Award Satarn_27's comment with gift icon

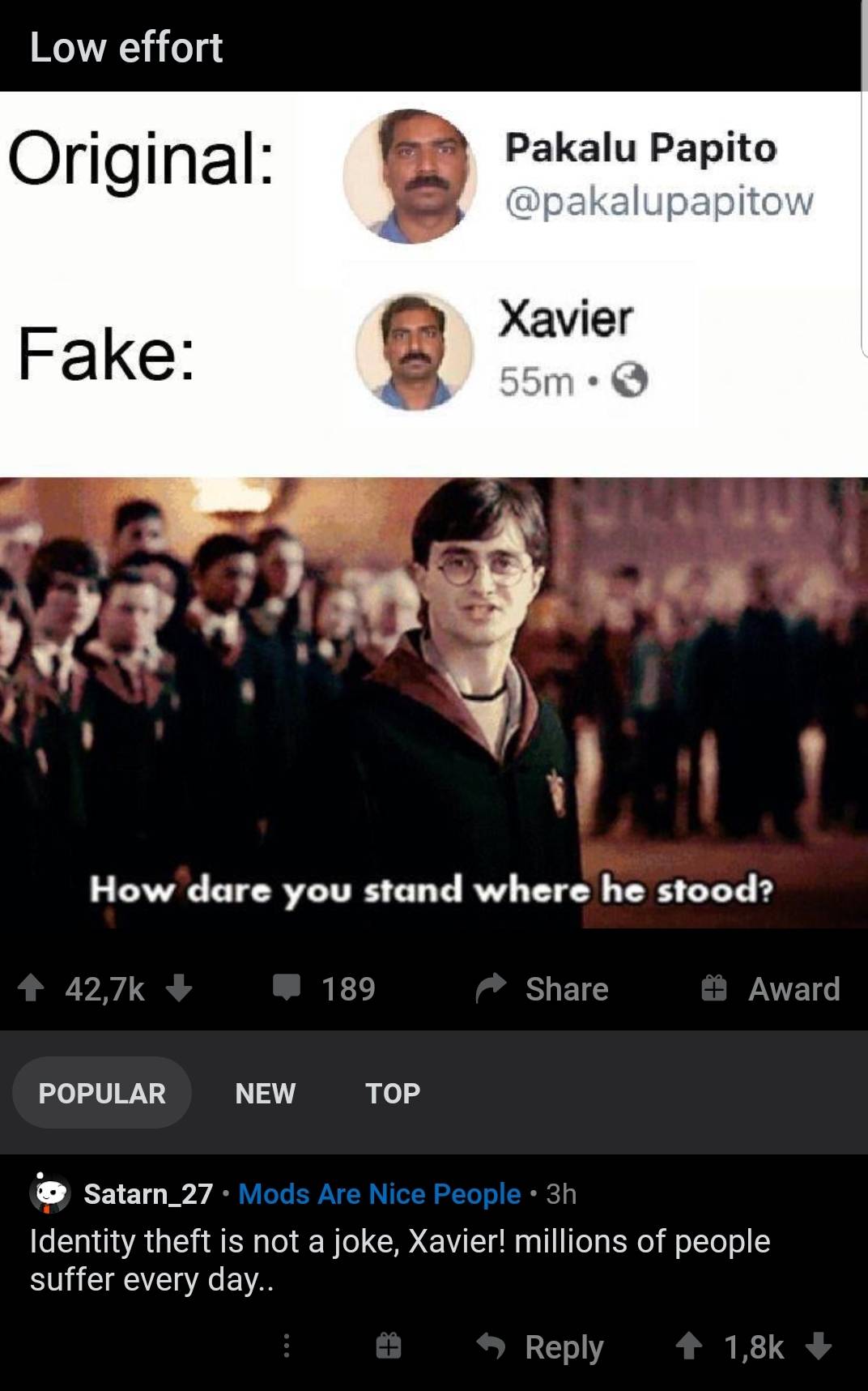click(389, 1346)
